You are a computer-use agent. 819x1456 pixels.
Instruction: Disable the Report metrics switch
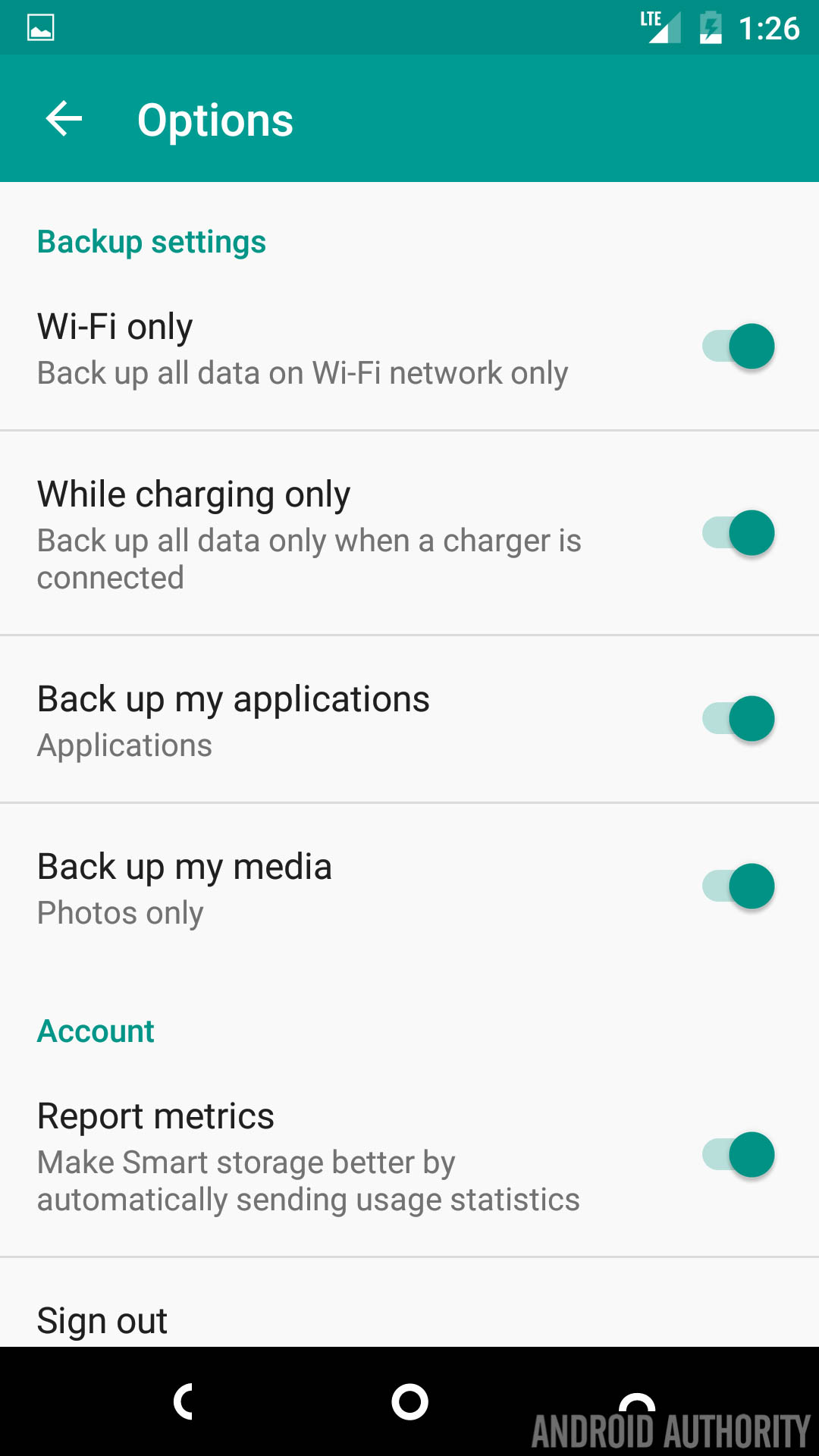coord(738,1154)
